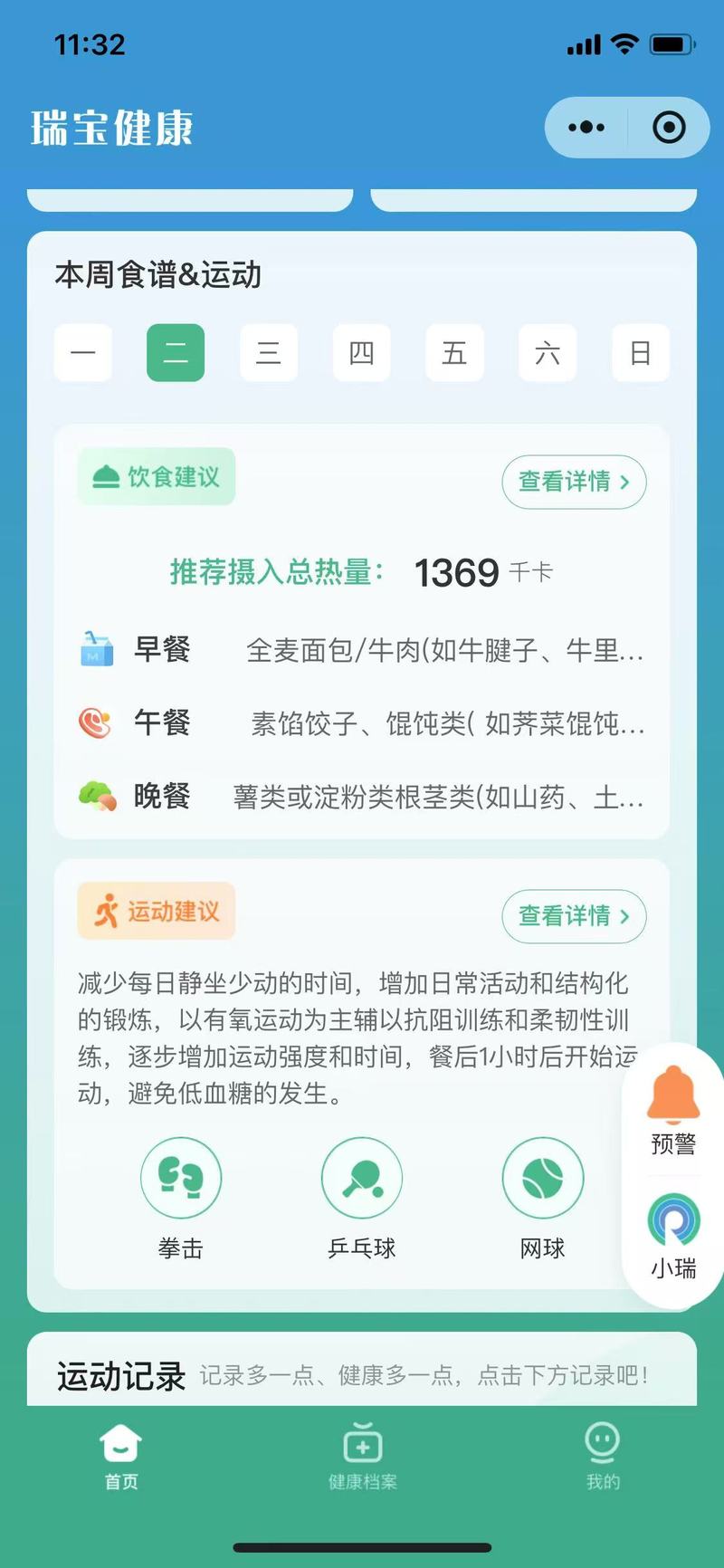
Task: Switch to Friday (五) plan
Action: pos(454,352)
